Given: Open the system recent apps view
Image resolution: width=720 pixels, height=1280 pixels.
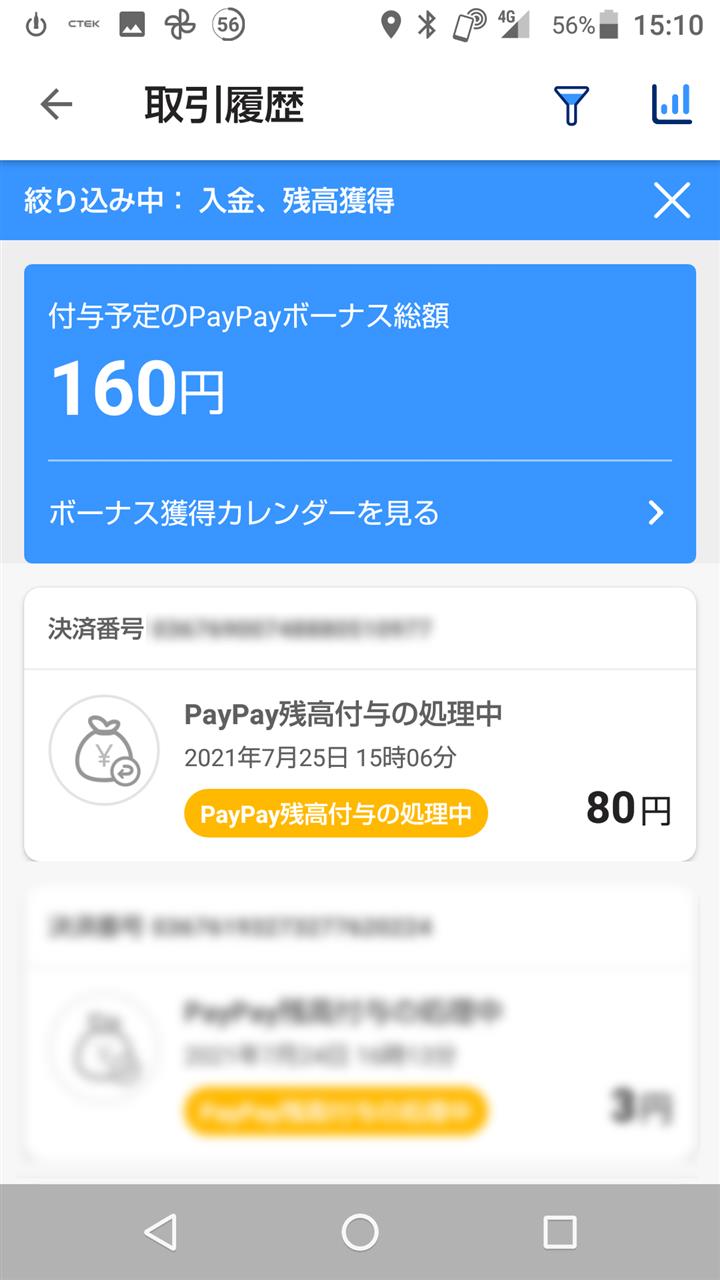Looking at the screenshot, I should 559,1232.
